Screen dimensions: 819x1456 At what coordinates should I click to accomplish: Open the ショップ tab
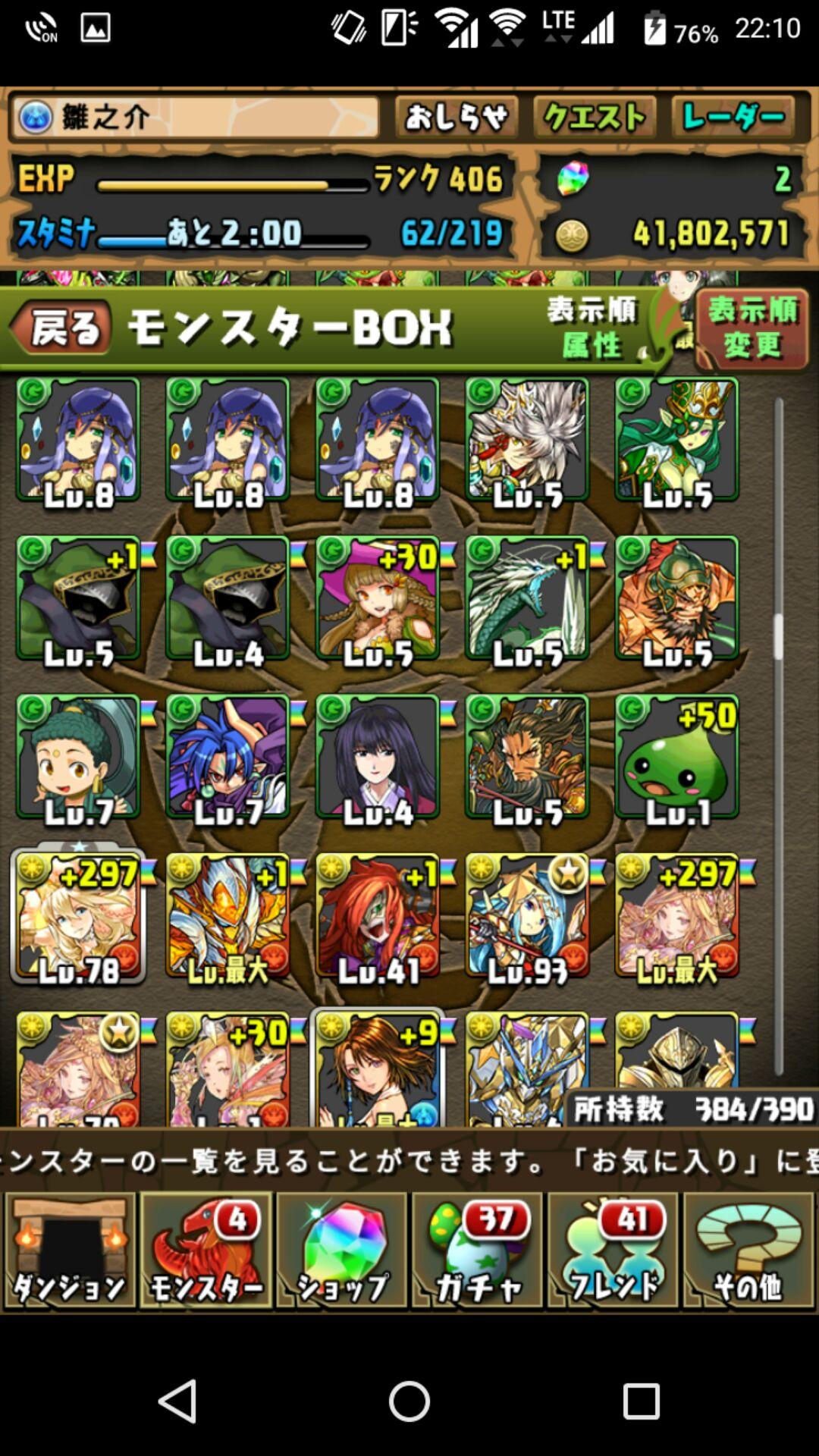(x=342, y=1250)
